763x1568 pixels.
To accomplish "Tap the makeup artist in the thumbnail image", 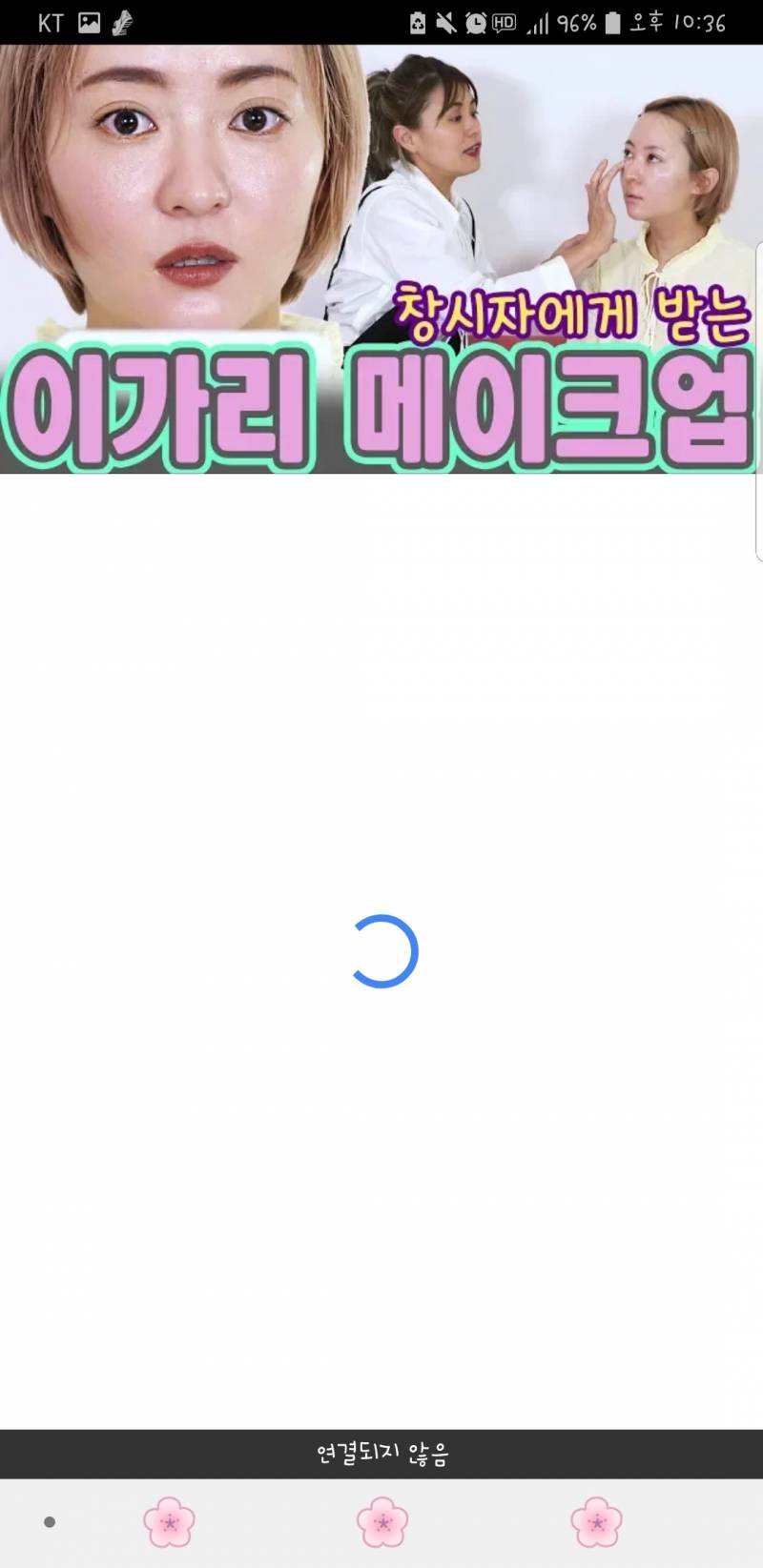I will click(439, 153).
